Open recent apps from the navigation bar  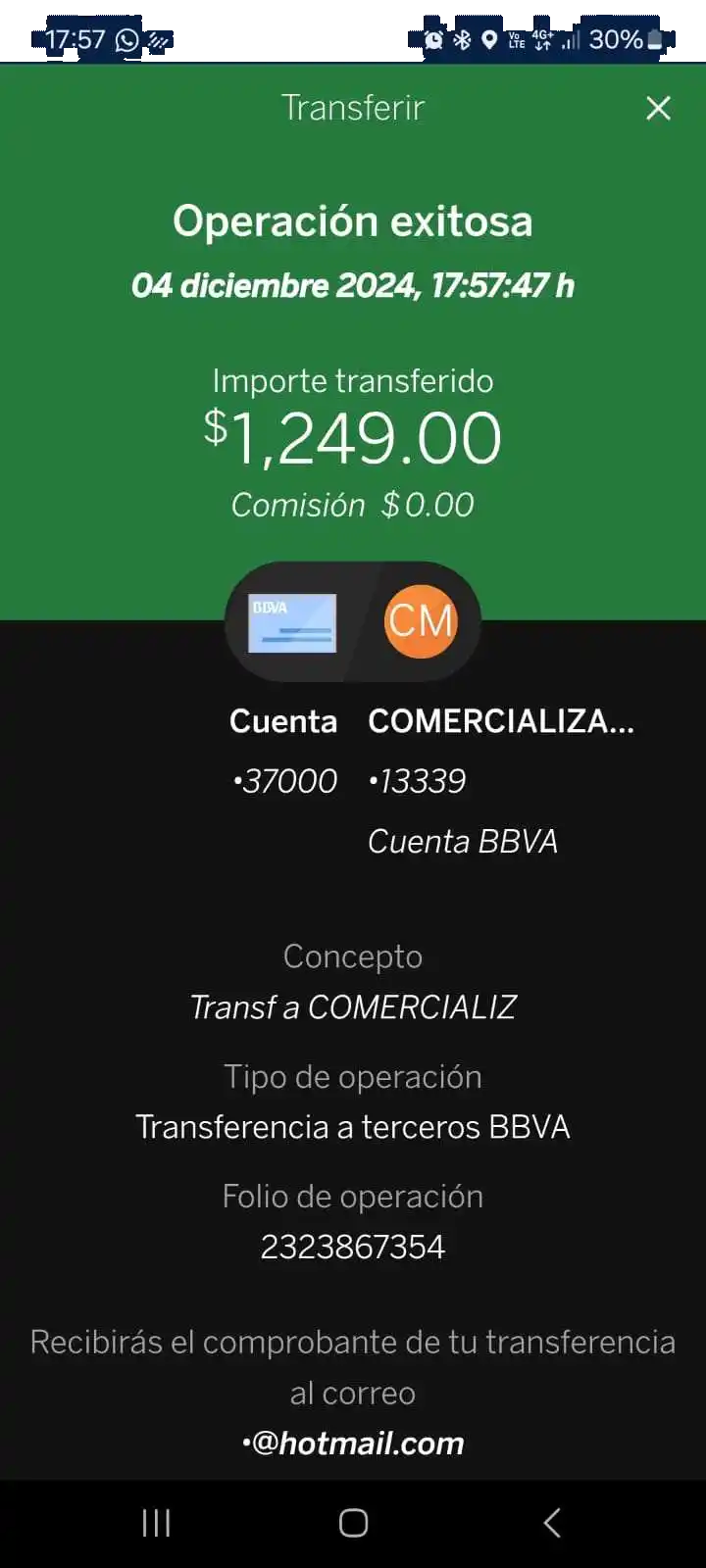pos(156,1522)
